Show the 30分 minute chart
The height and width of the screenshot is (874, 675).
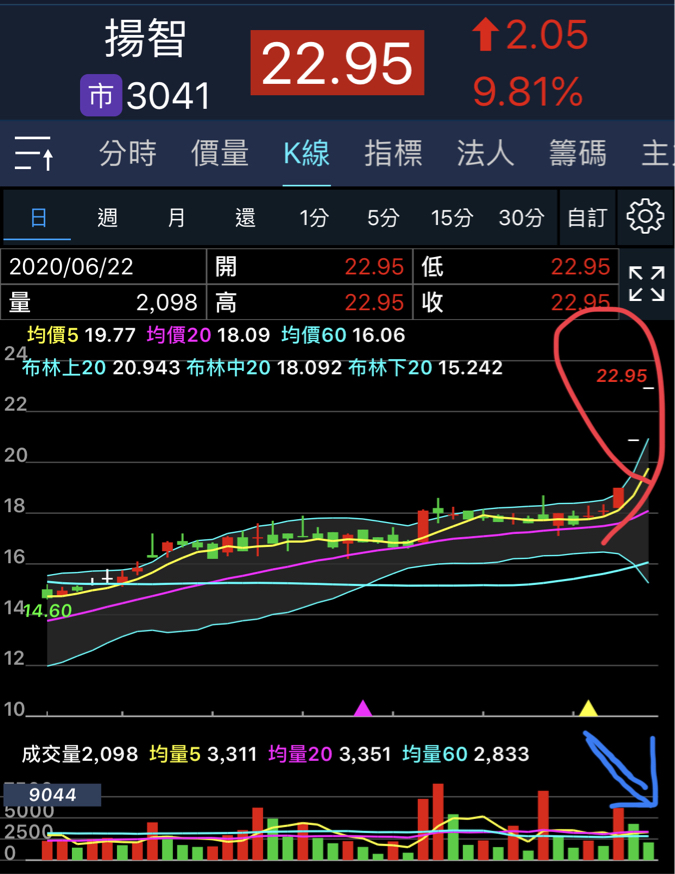coord(521,217)
